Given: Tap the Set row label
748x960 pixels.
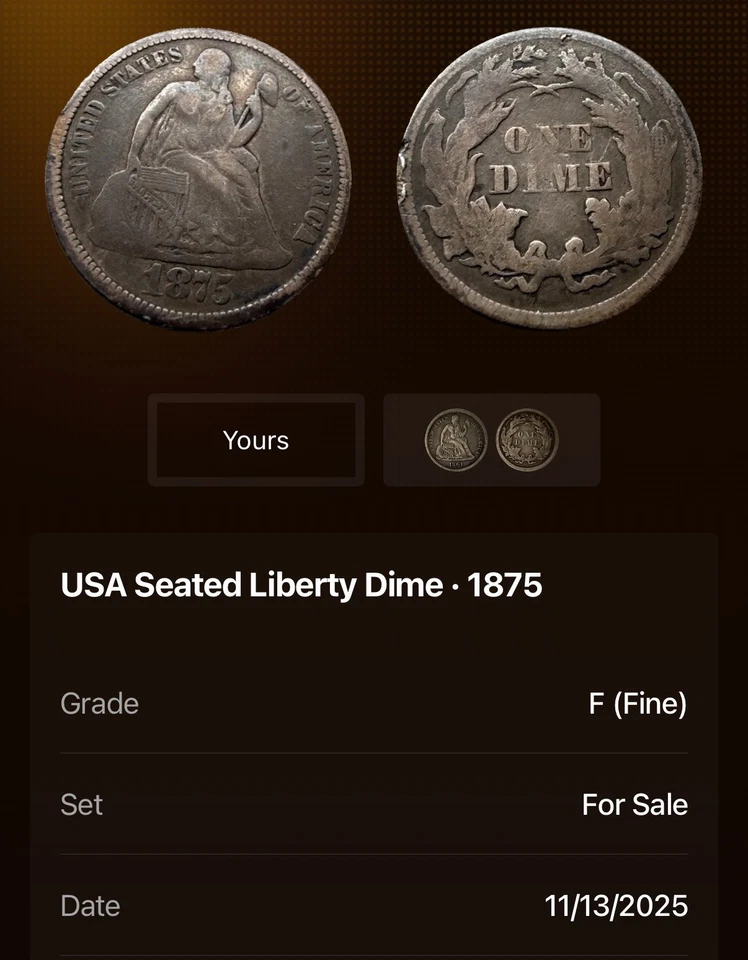Looking at the screenshot, I should pyautogui.click(x=81, y=804).
